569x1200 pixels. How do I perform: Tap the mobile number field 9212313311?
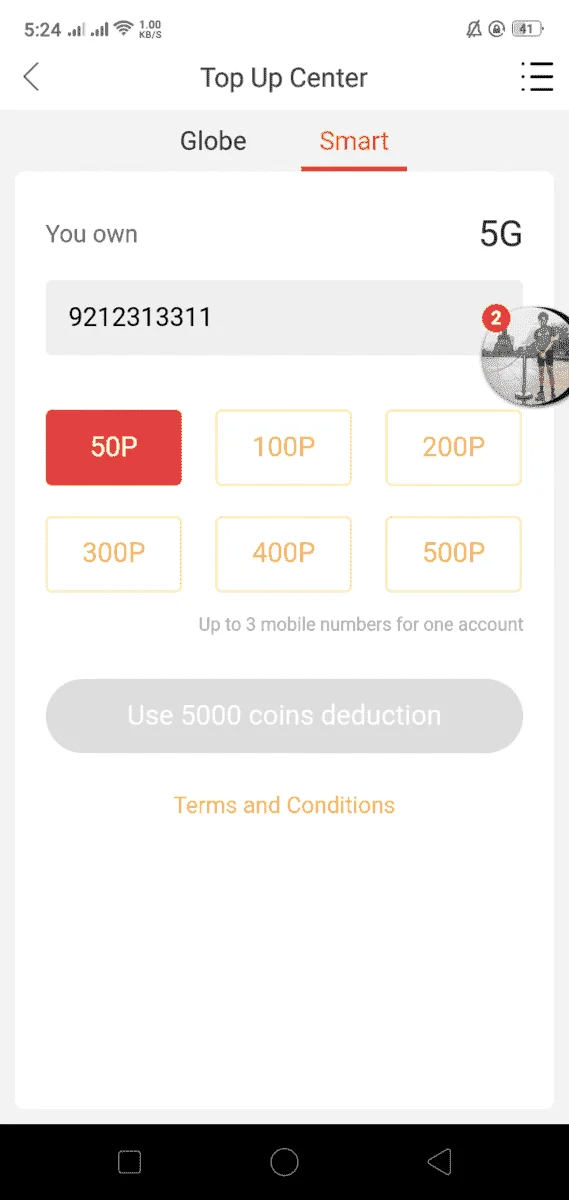click(284, 318)
